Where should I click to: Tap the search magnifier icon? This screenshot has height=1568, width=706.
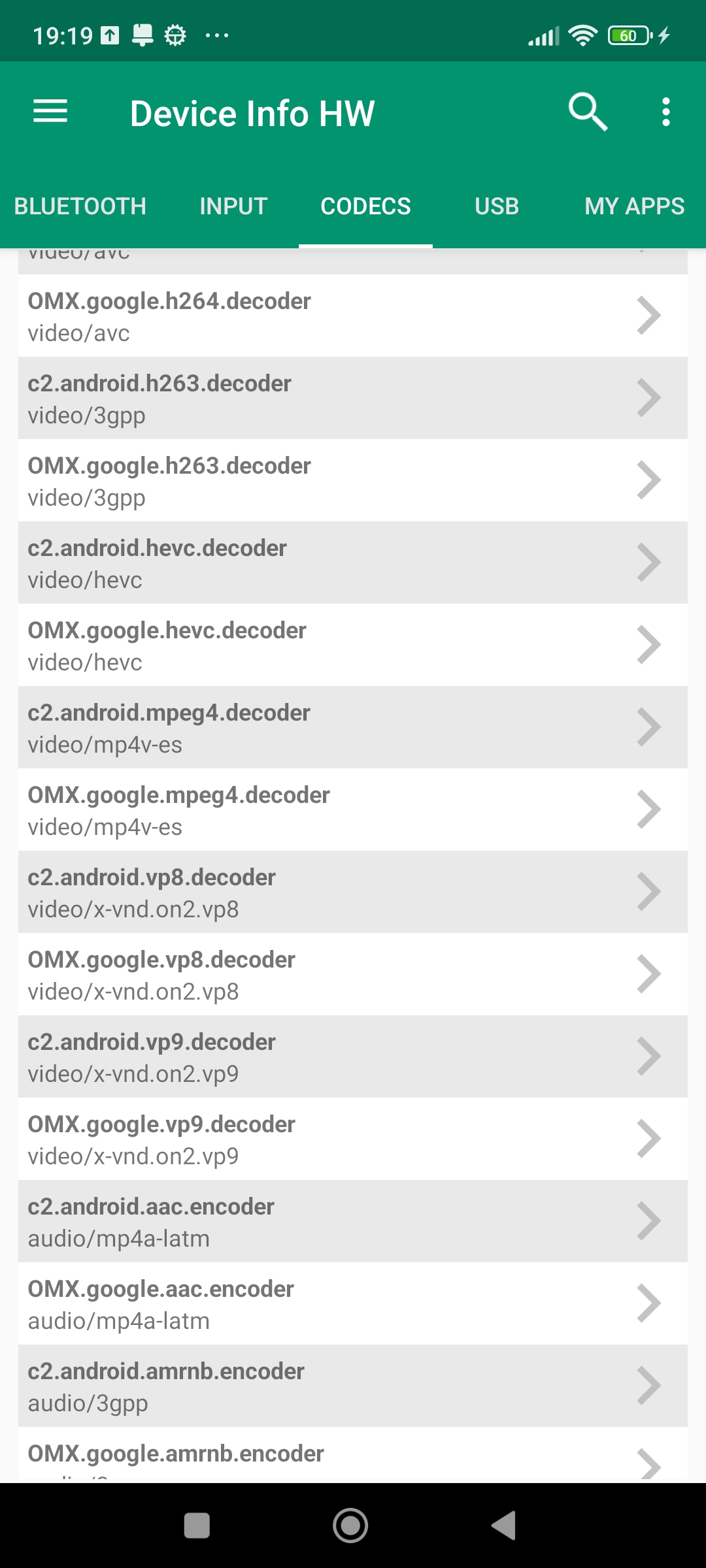(x=588, y=112)
